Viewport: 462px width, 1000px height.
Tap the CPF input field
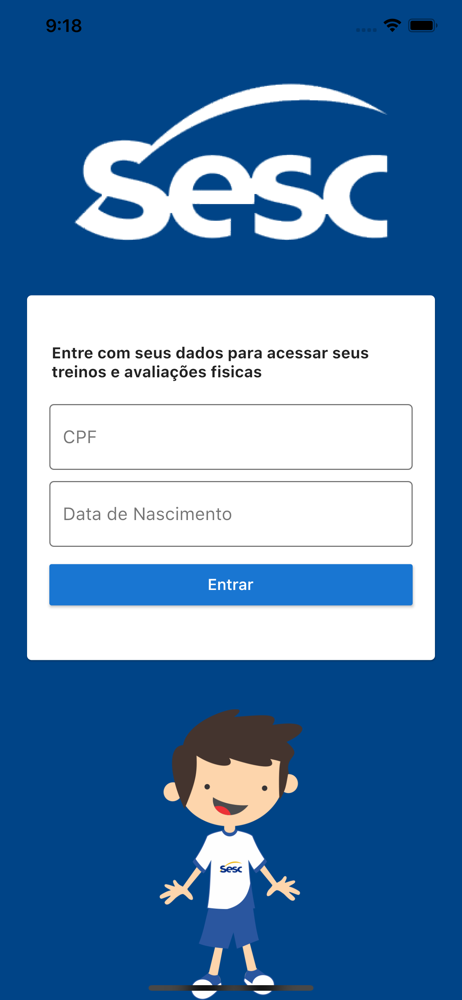tap(231, 437)
